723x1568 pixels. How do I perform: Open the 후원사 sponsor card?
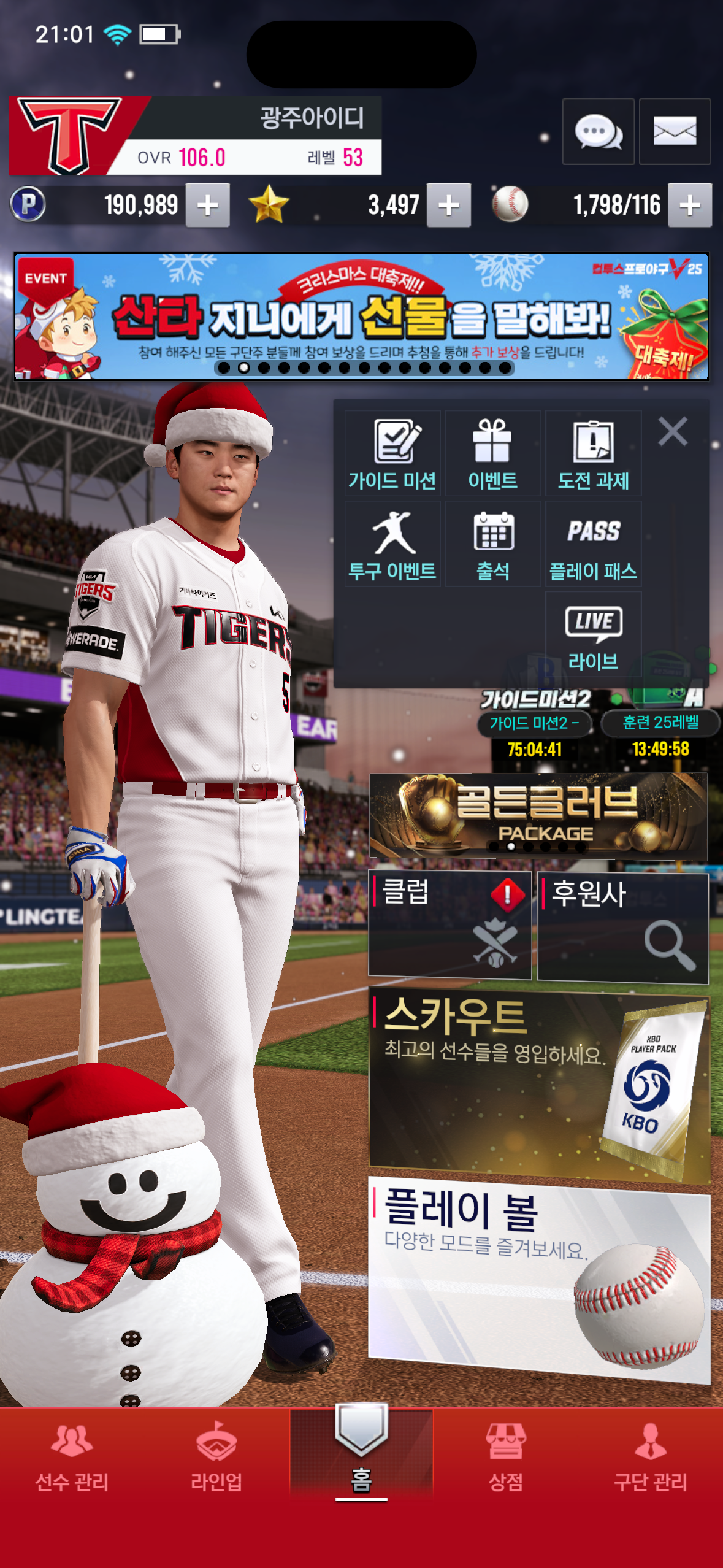pyautogui.click(x=622, y=928)
